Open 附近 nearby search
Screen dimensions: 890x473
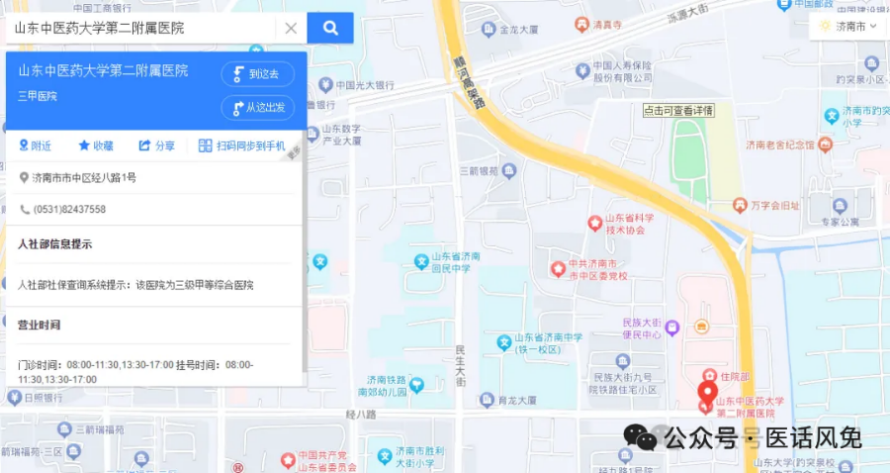click(35, 146)
